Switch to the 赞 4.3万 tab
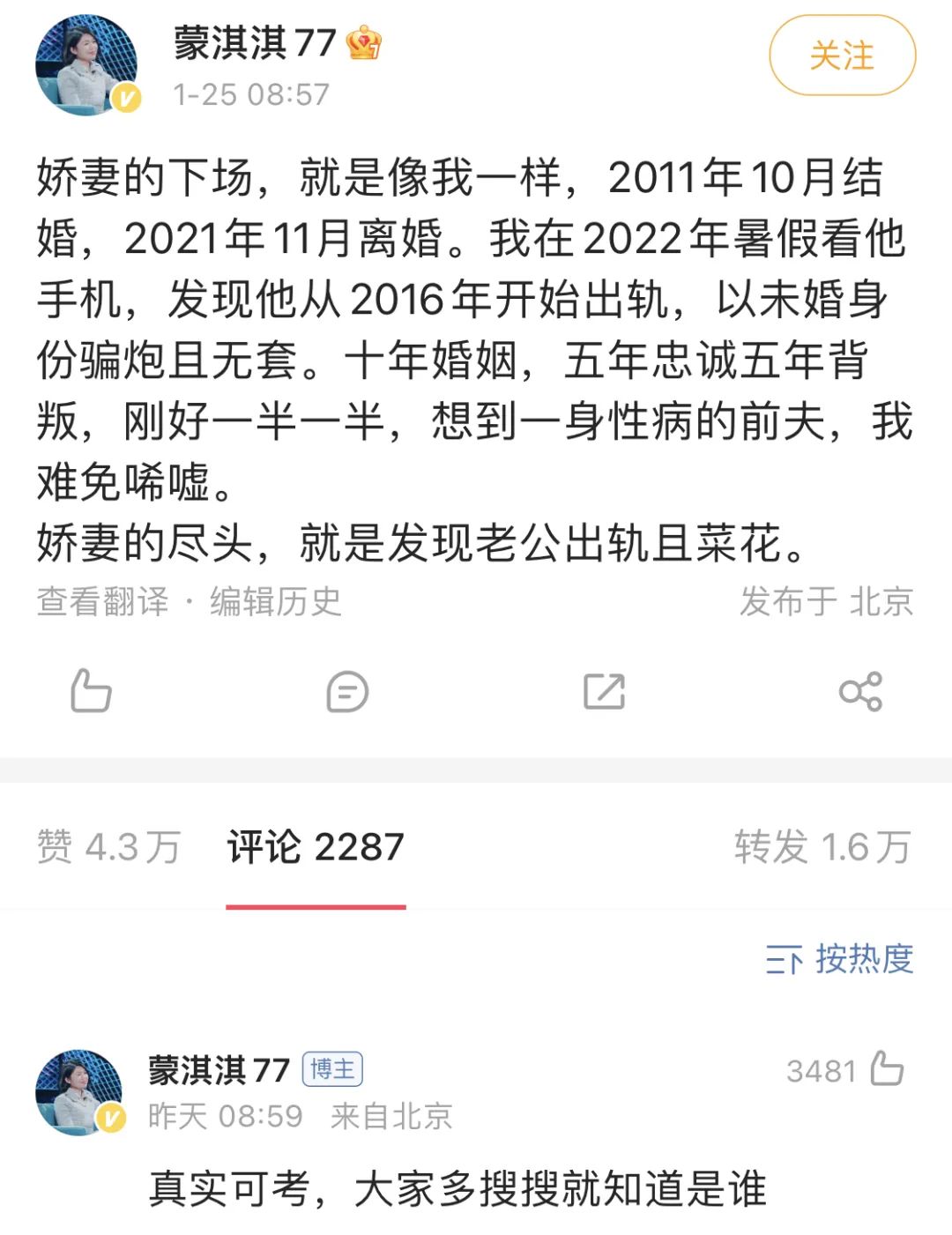This screenshot has width=952, height=1235. (x=108, y=847)
